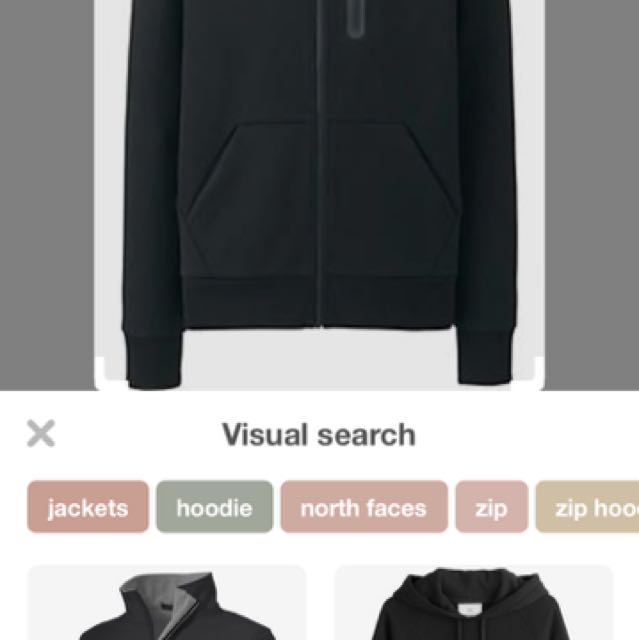Filter results by hoodie
This screenshot has height=640, width=639.
214,507
